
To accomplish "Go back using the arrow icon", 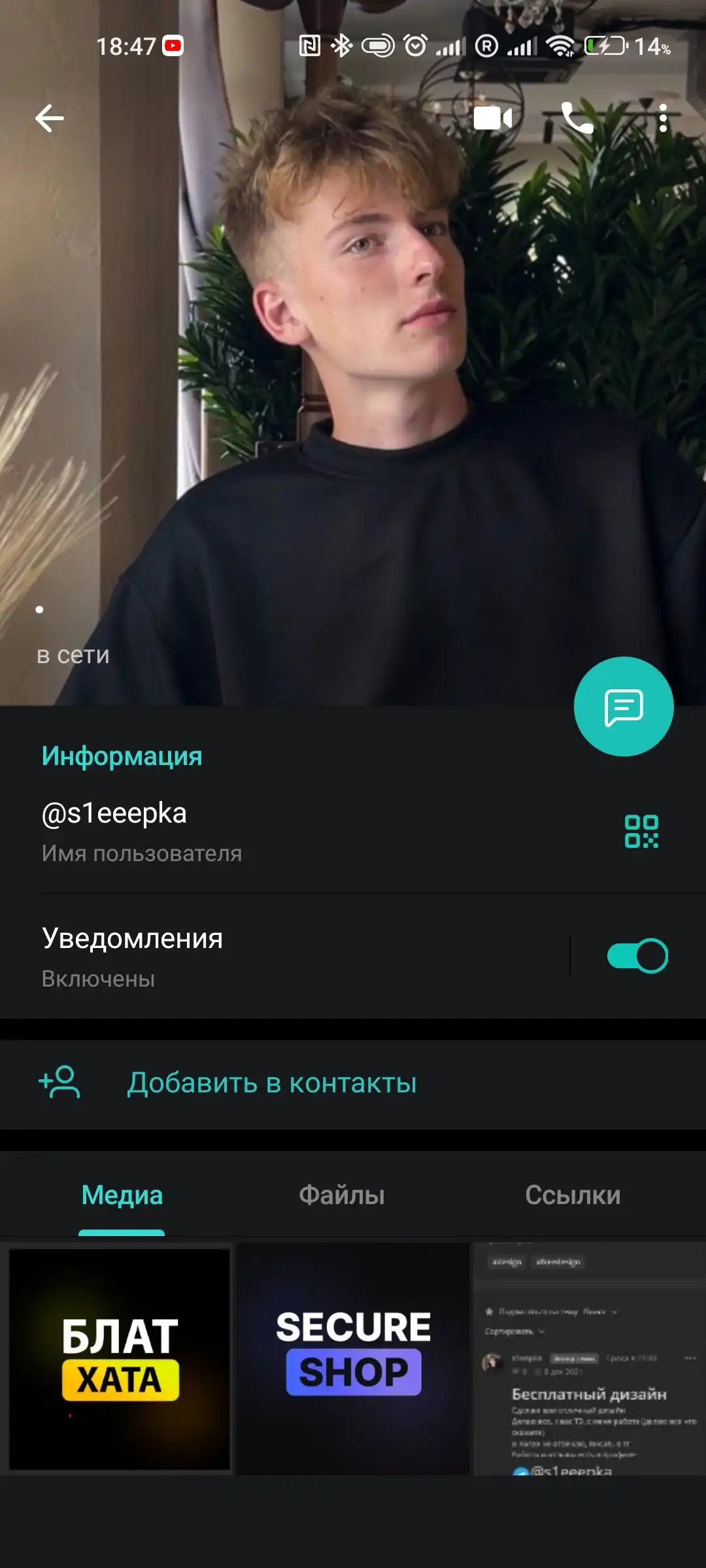I will 50,118.
